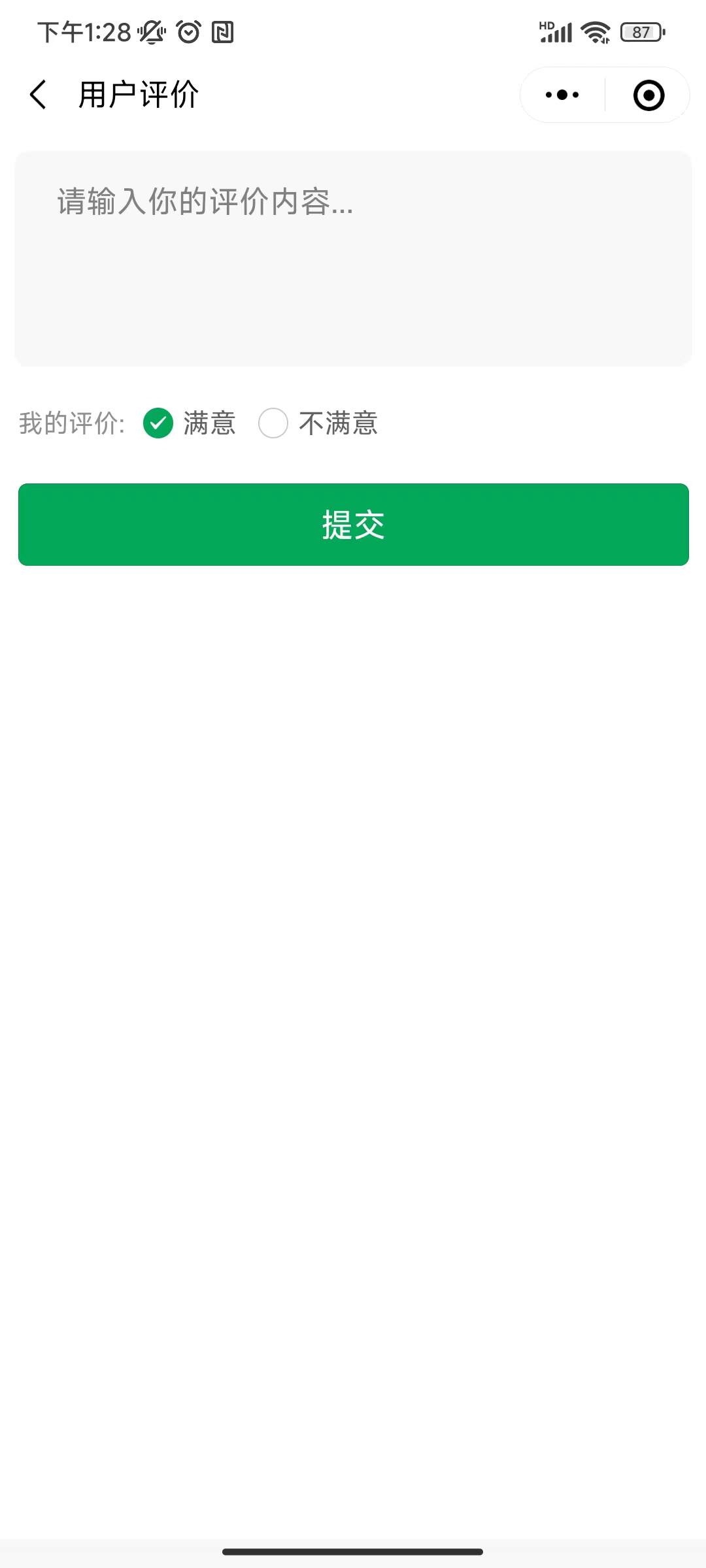706x1568 pixels.
Task: Choose the 不满意 rating option
Action: [273, 423]
